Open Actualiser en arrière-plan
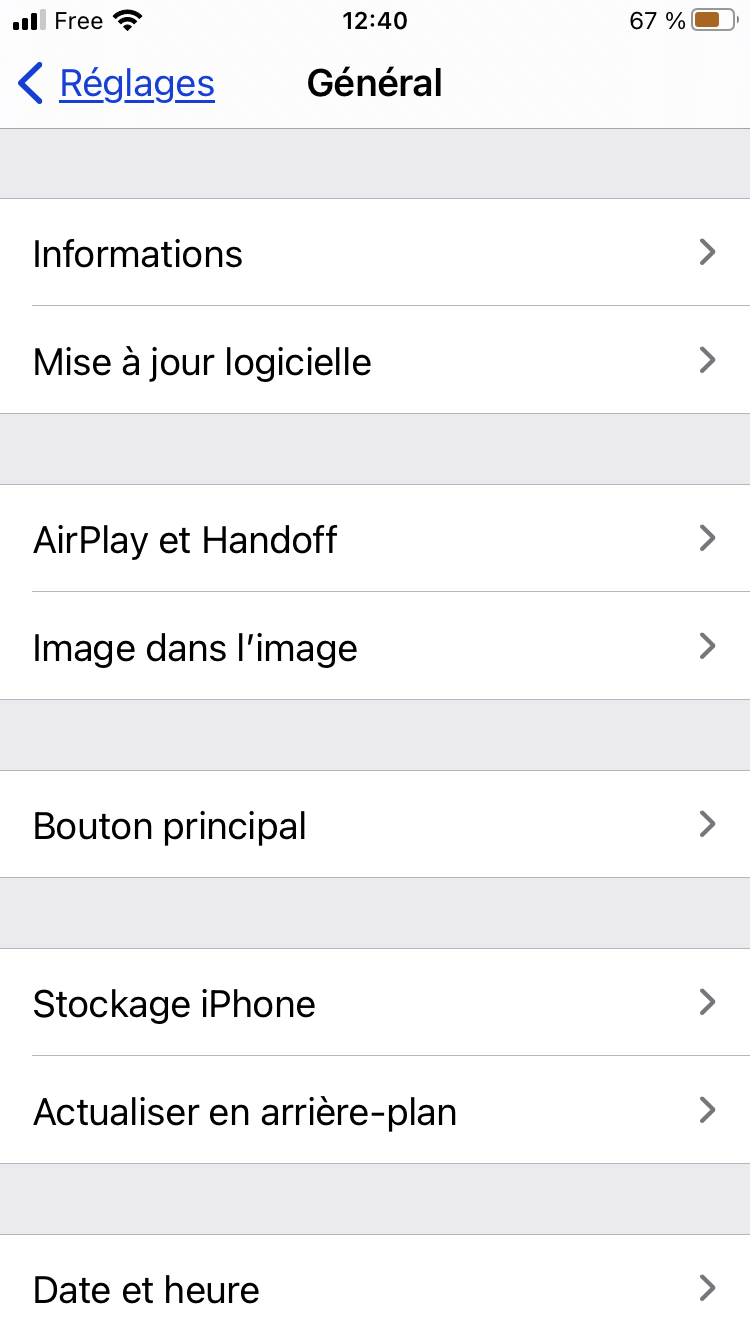Screen dimensions: 750x1334 pyautogui.click(x=375, y=1112)
